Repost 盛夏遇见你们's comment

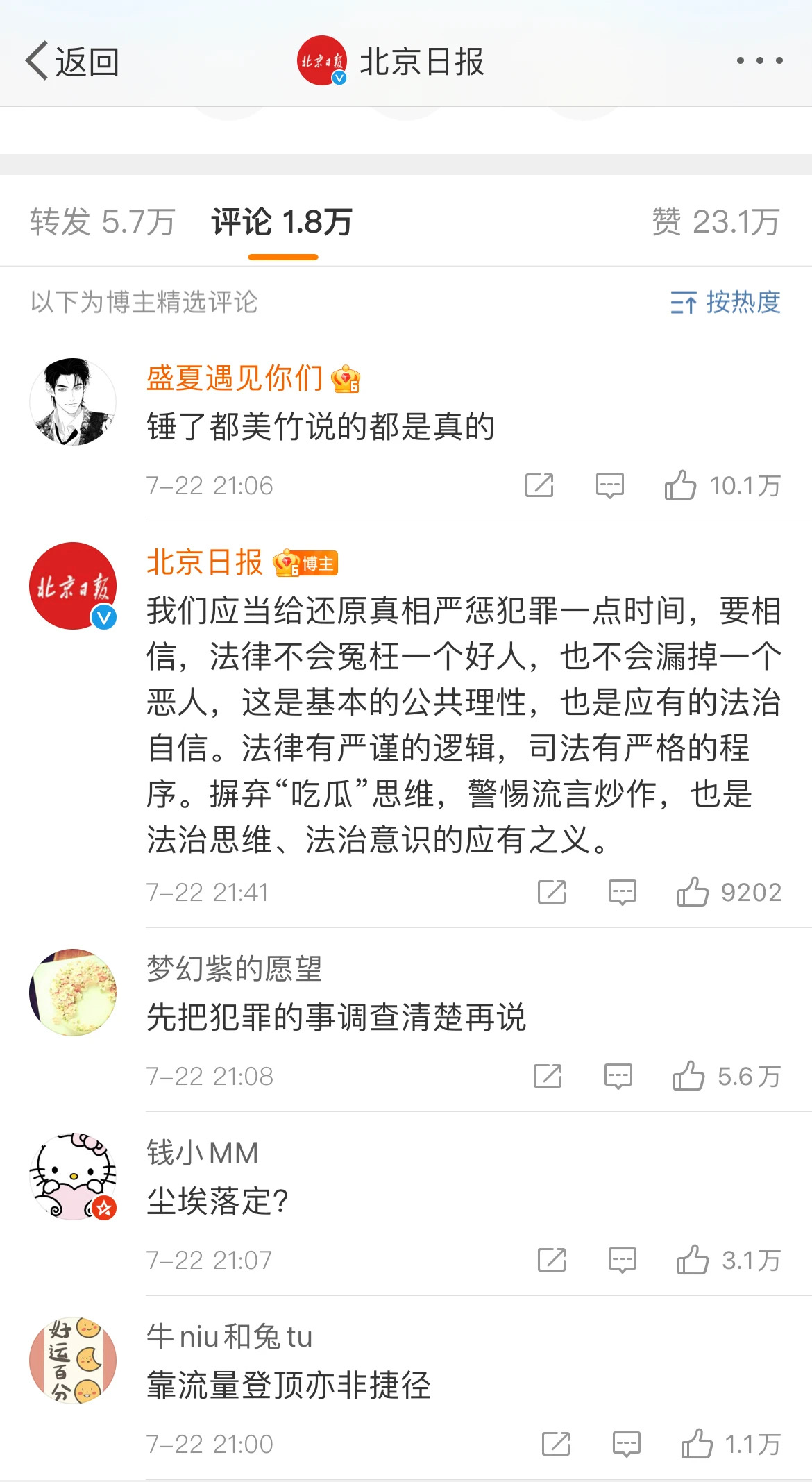click(x=539, y=485)
